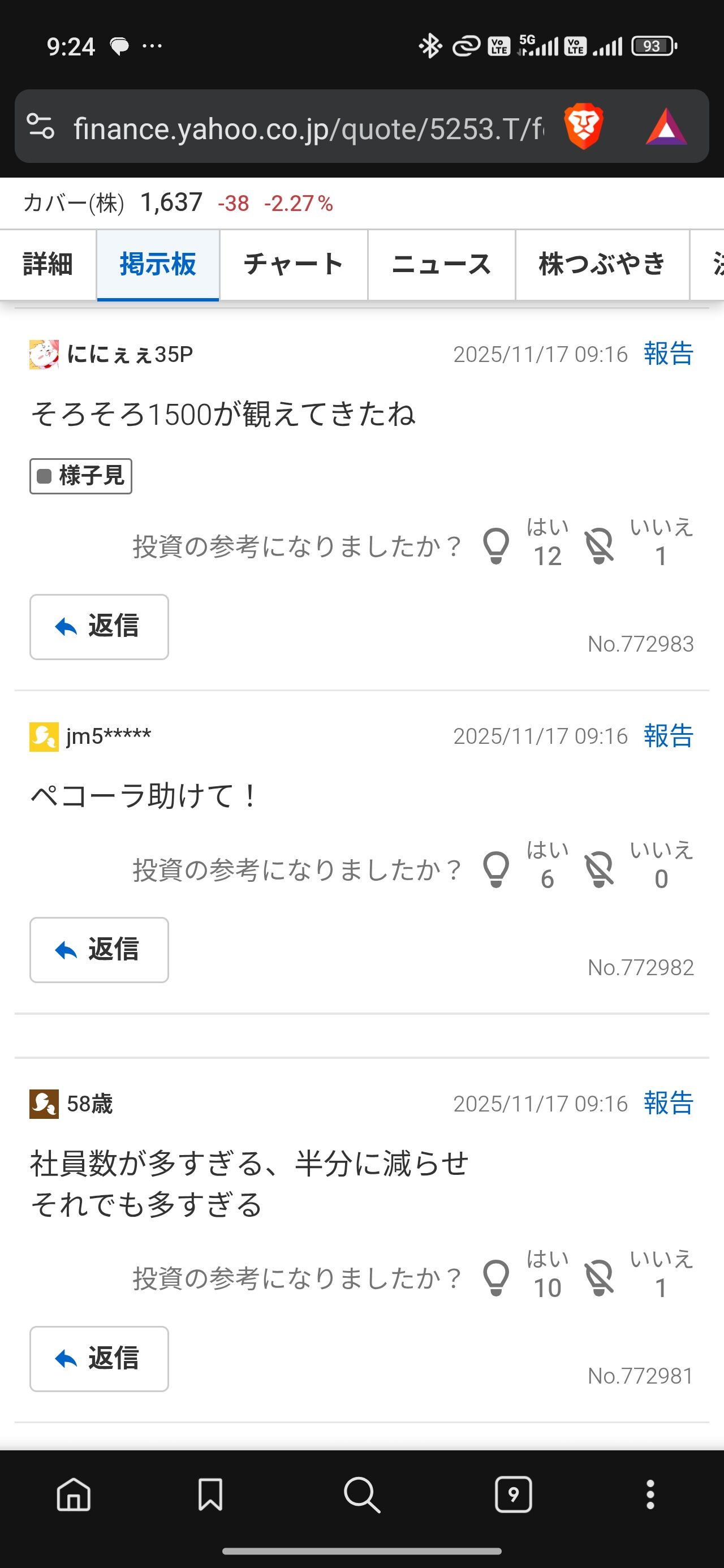This screenshot has height=1568, width=724.
Task: Report the post by 58歳
Action: coord(668,1103)
